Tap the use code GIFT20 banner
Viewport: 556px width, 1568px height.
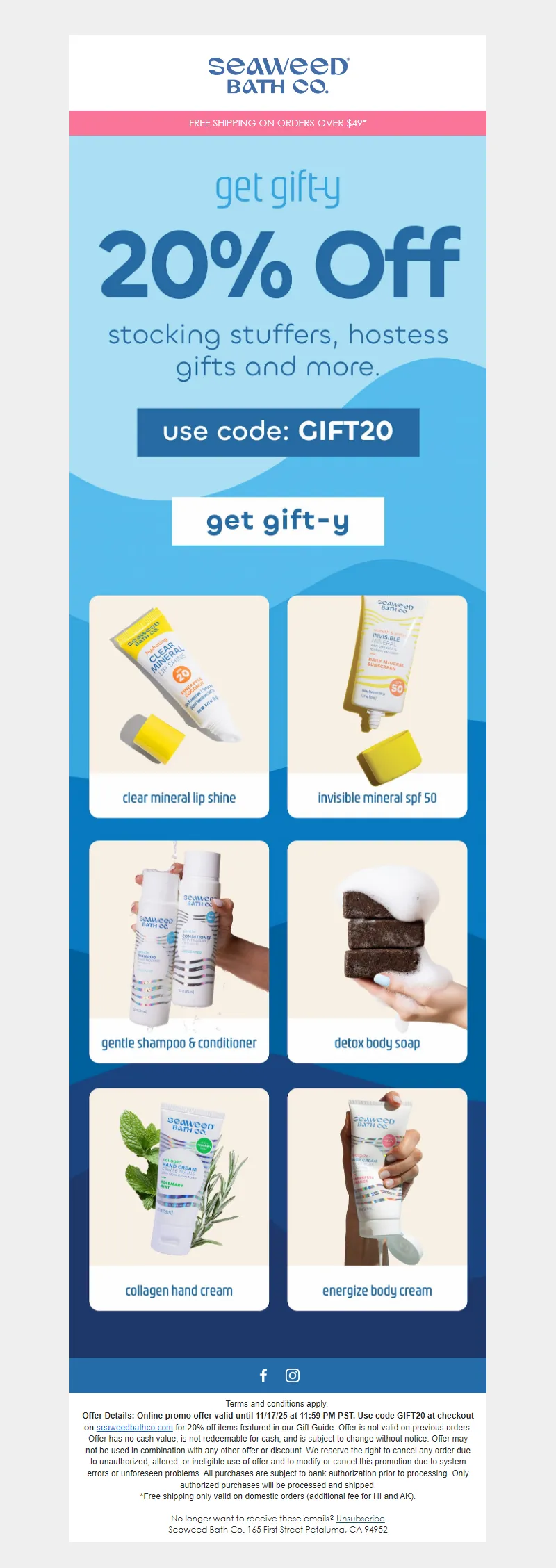278,432
